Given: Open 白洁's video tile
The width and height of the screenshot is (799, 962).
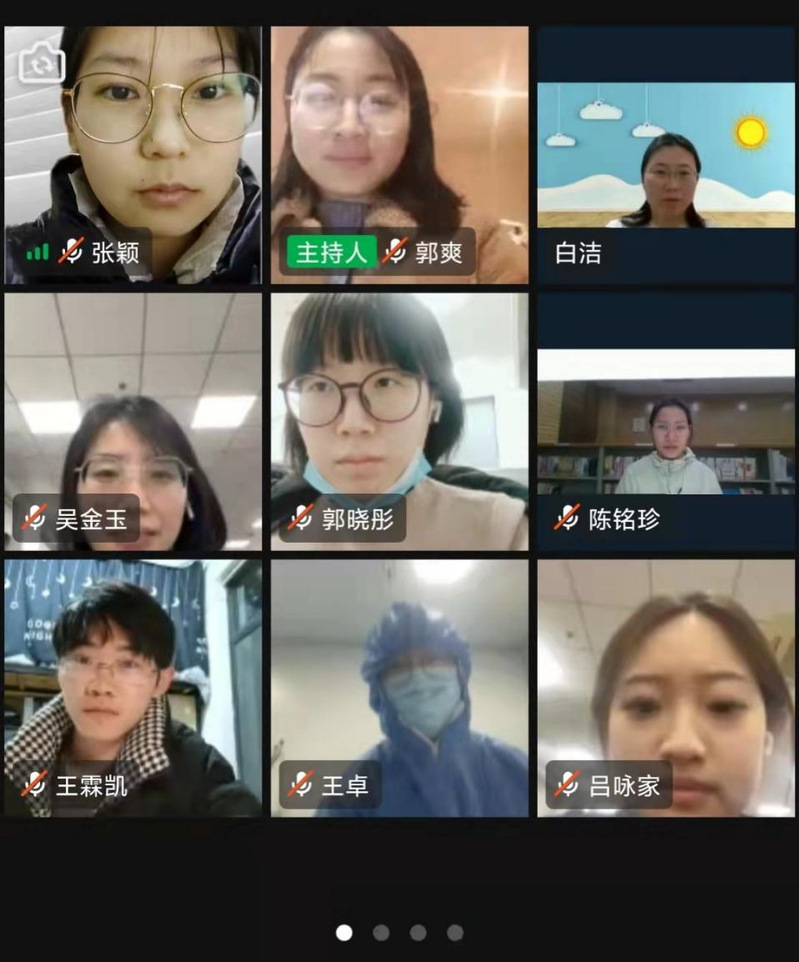Looking at the screenshot, I should click(x=666, y=155).
